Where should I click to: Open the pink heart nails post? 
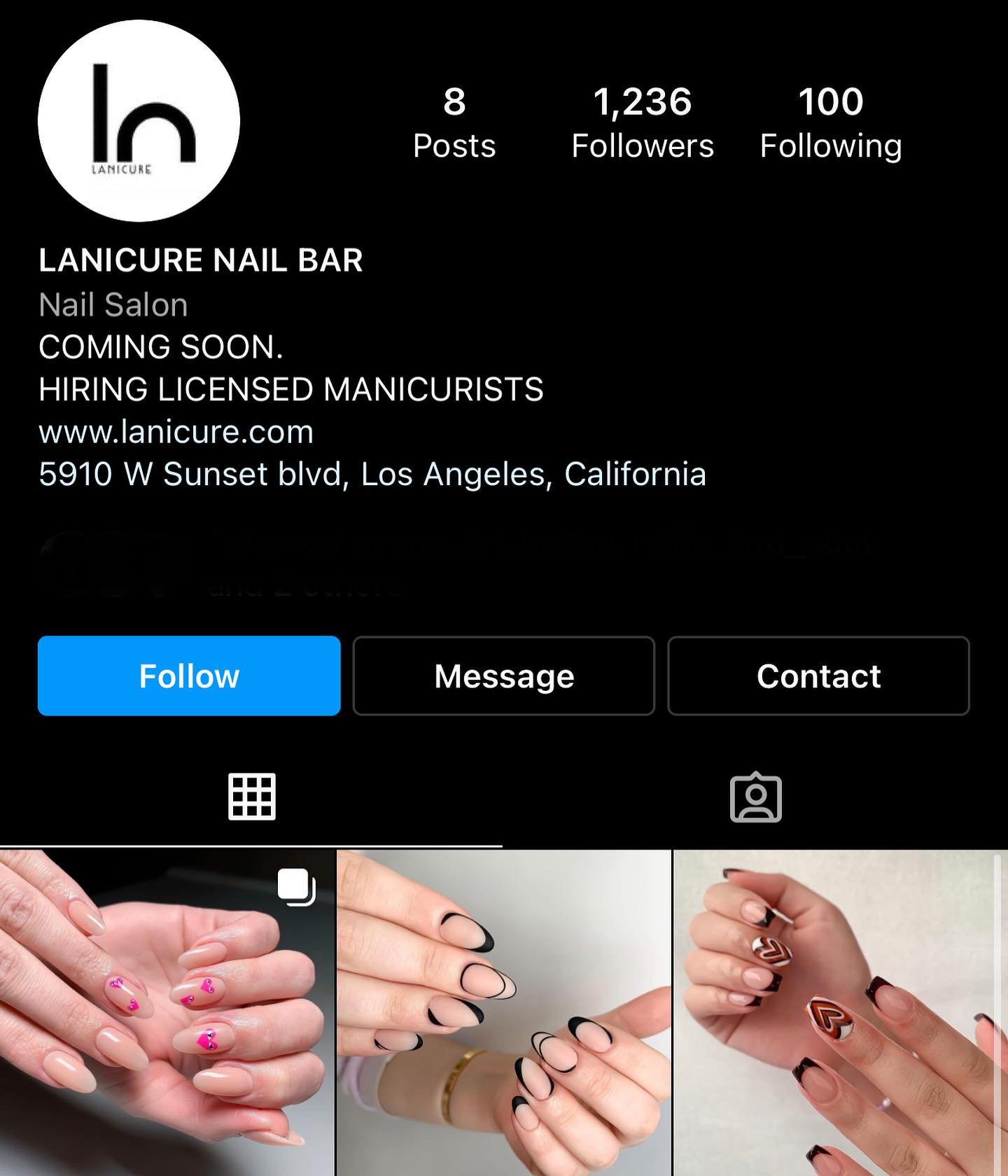[x=167, y=1011]
